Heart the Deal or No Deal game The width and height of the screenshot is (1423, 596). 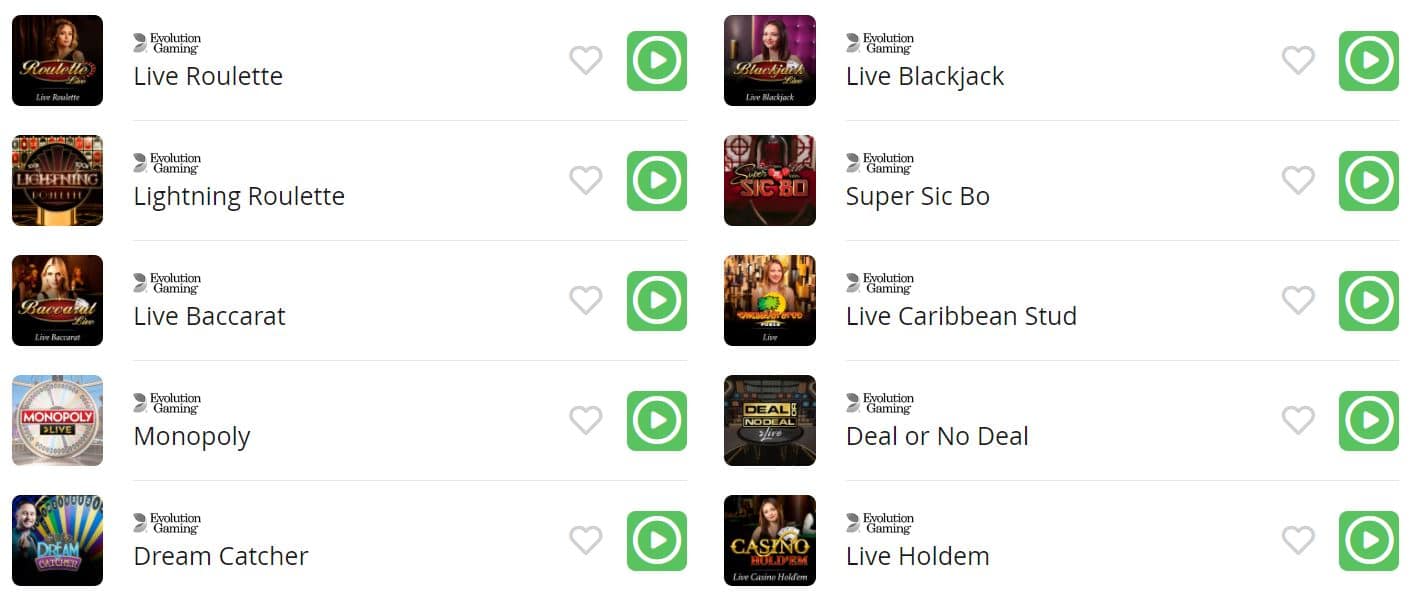1298,420
